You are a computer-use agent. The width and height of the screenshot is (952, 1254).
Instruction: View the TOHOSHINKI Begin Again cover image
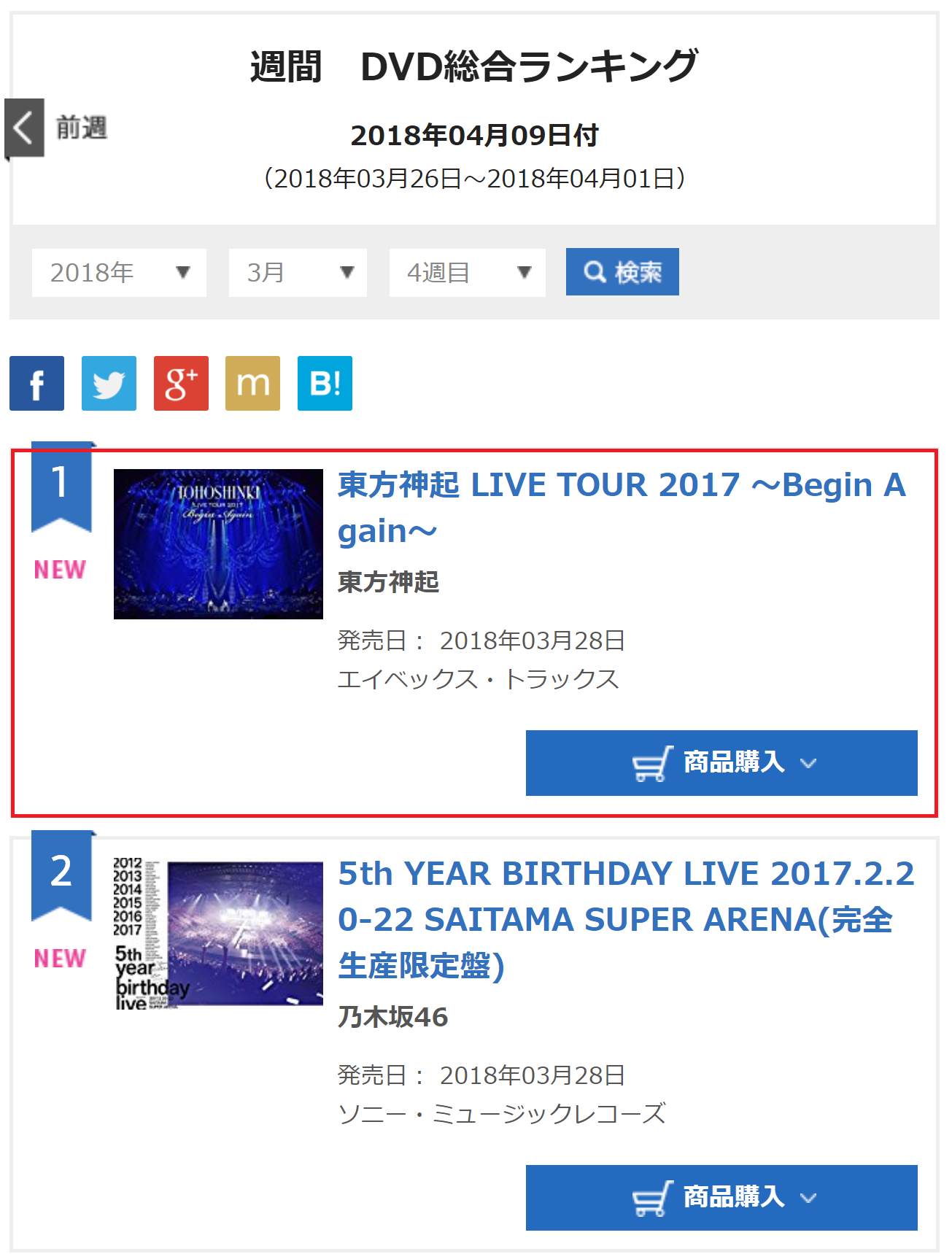[x=218, y=544]
